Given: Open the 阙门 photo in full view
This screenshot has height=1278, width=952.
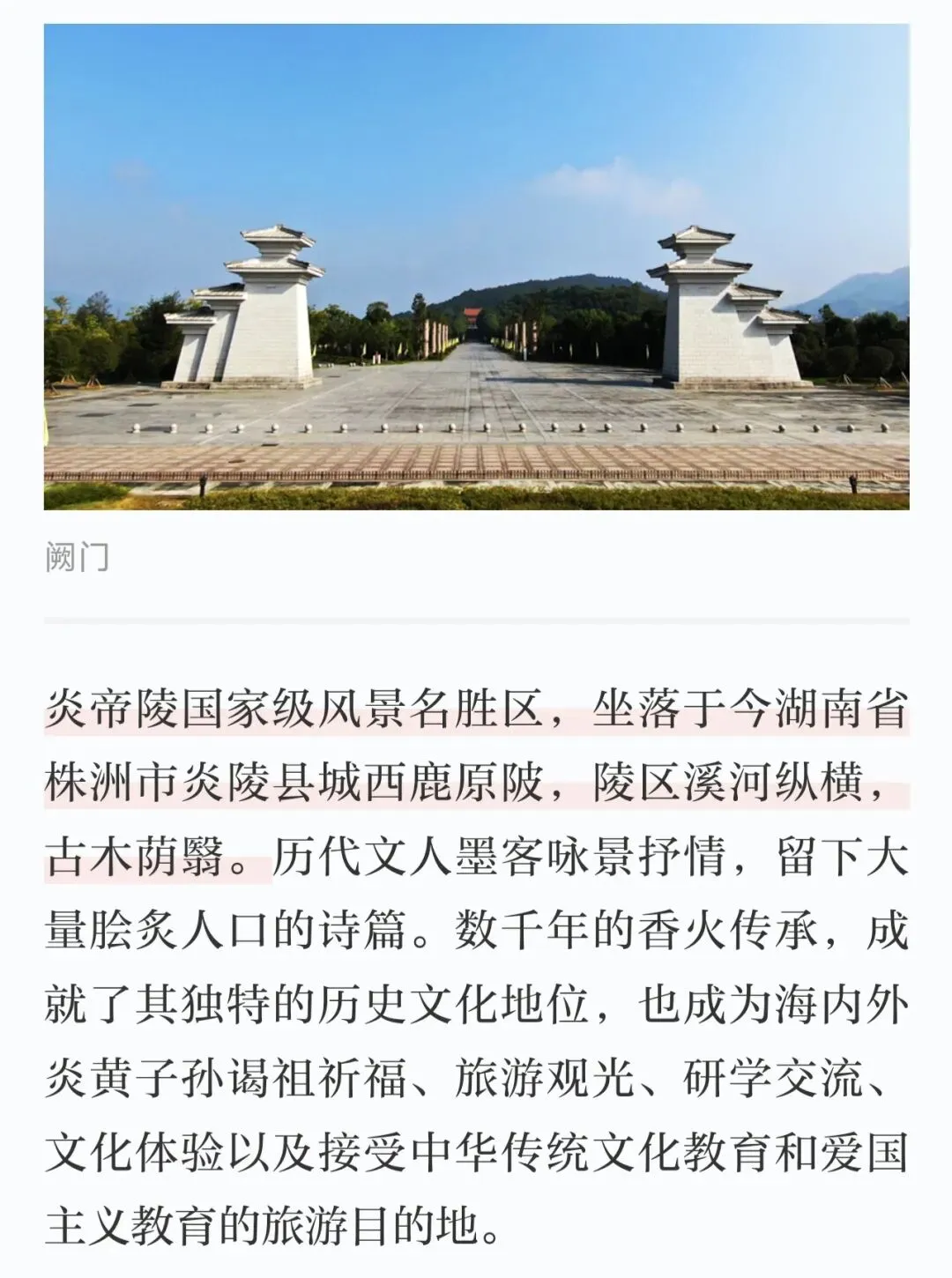Looking at the screenshot, I should click(x=476, y=266).
